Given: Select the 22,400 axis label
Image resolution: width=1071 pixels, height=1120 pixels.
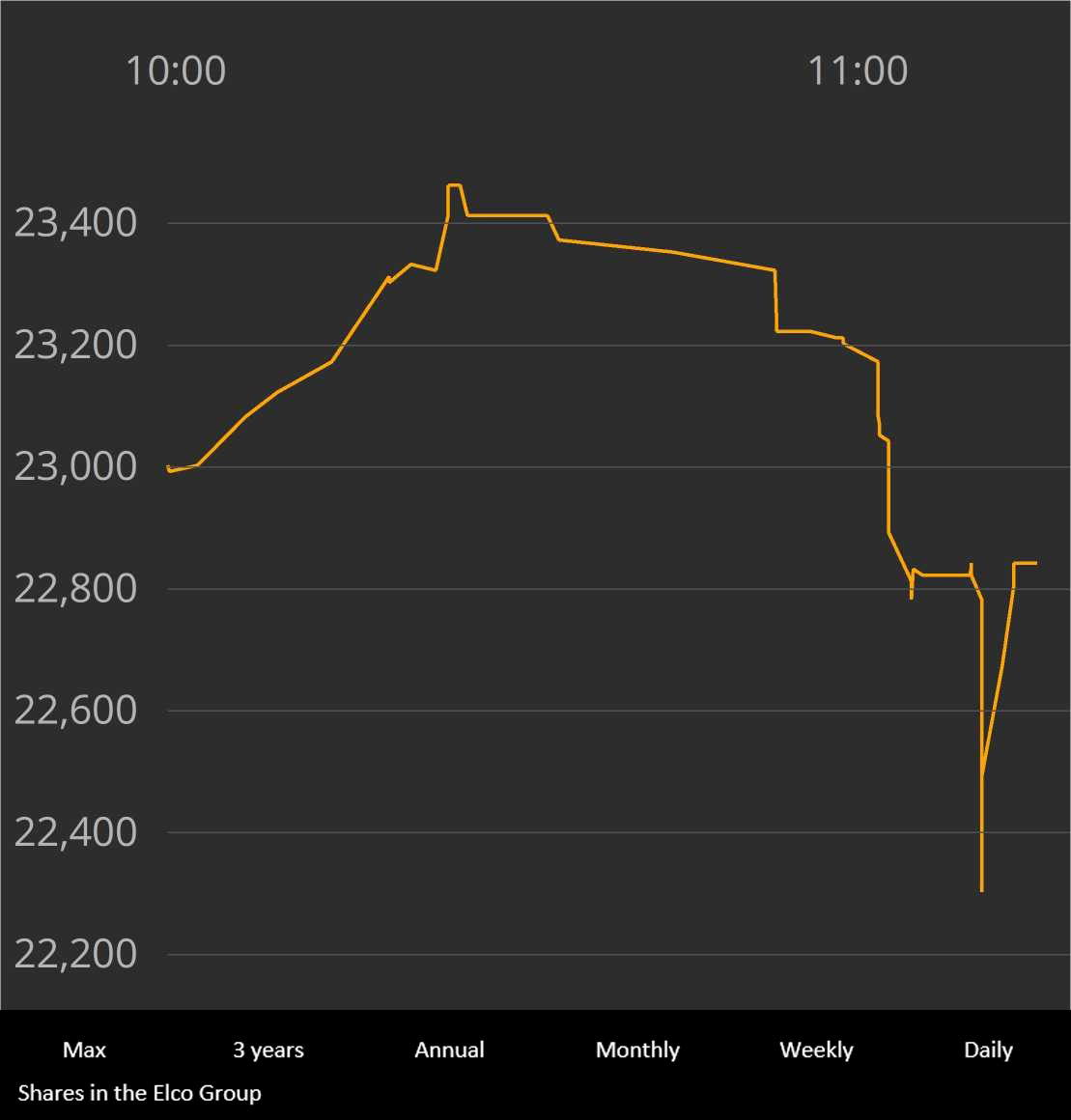Looking at the screenshot, I should click(77, 833).
